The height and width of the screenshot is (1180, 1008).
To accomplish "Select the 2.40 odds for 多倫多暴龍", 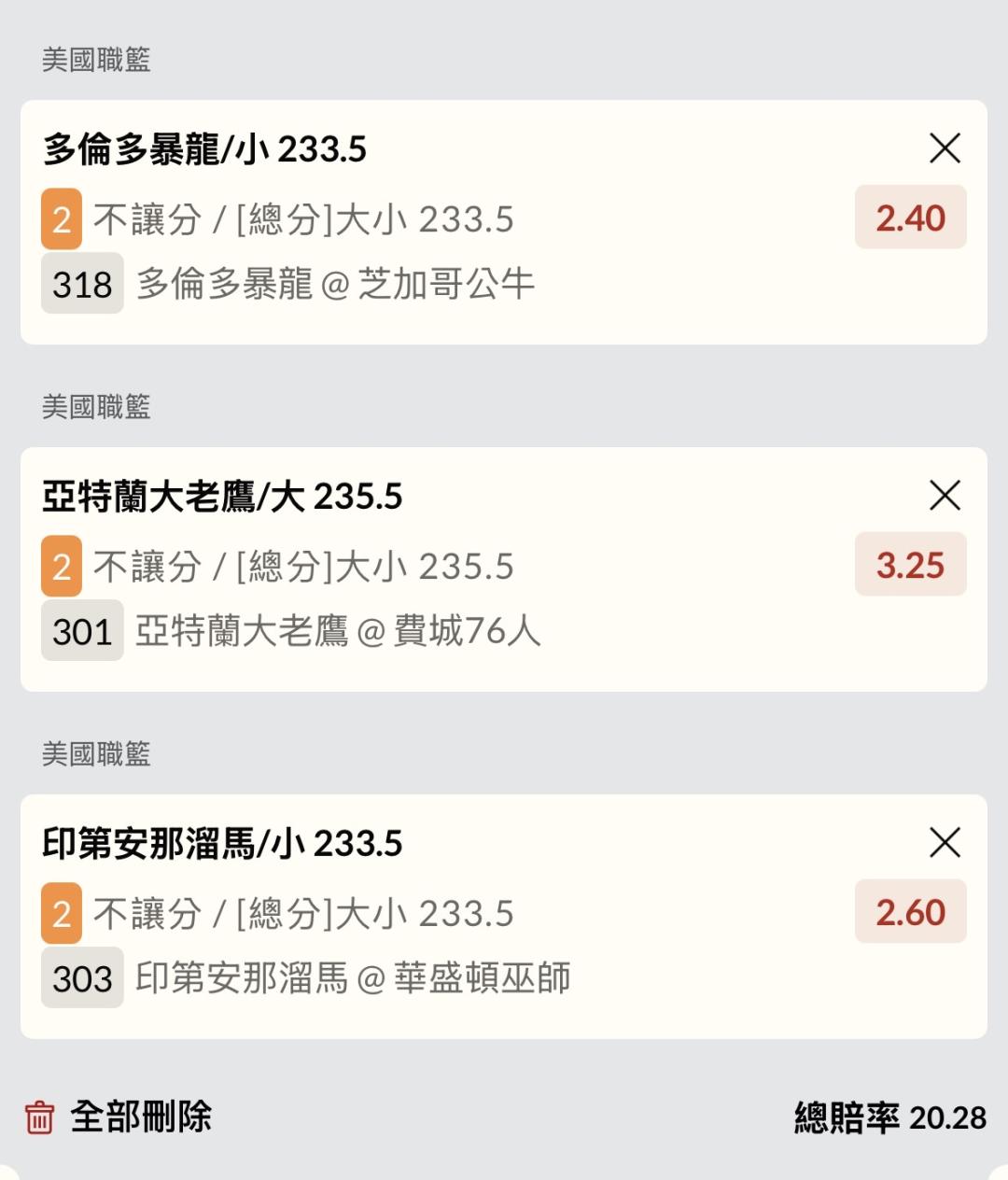I will (910, 218).
